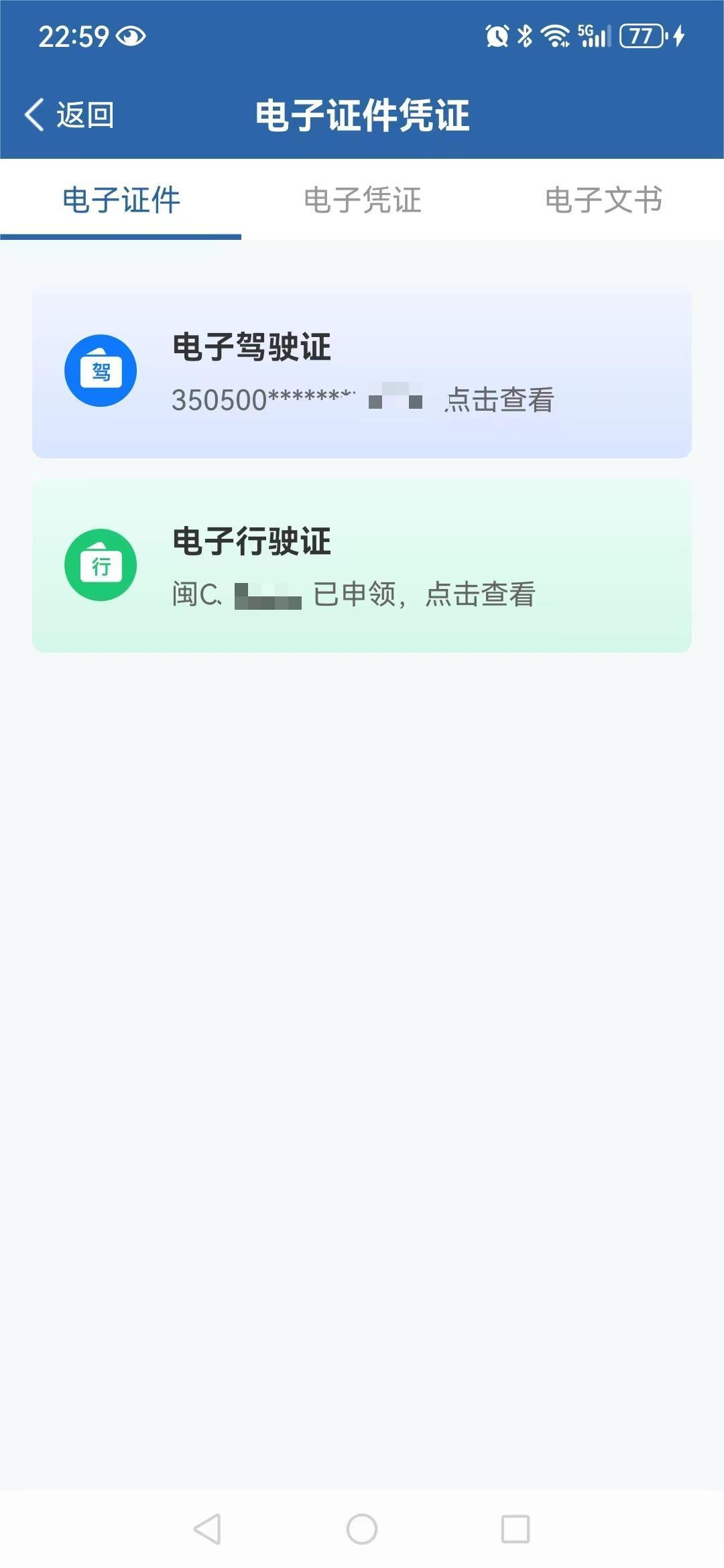Open the 电子驾驶证 card
724x1568 pixels.
click(x=362, y=371)
